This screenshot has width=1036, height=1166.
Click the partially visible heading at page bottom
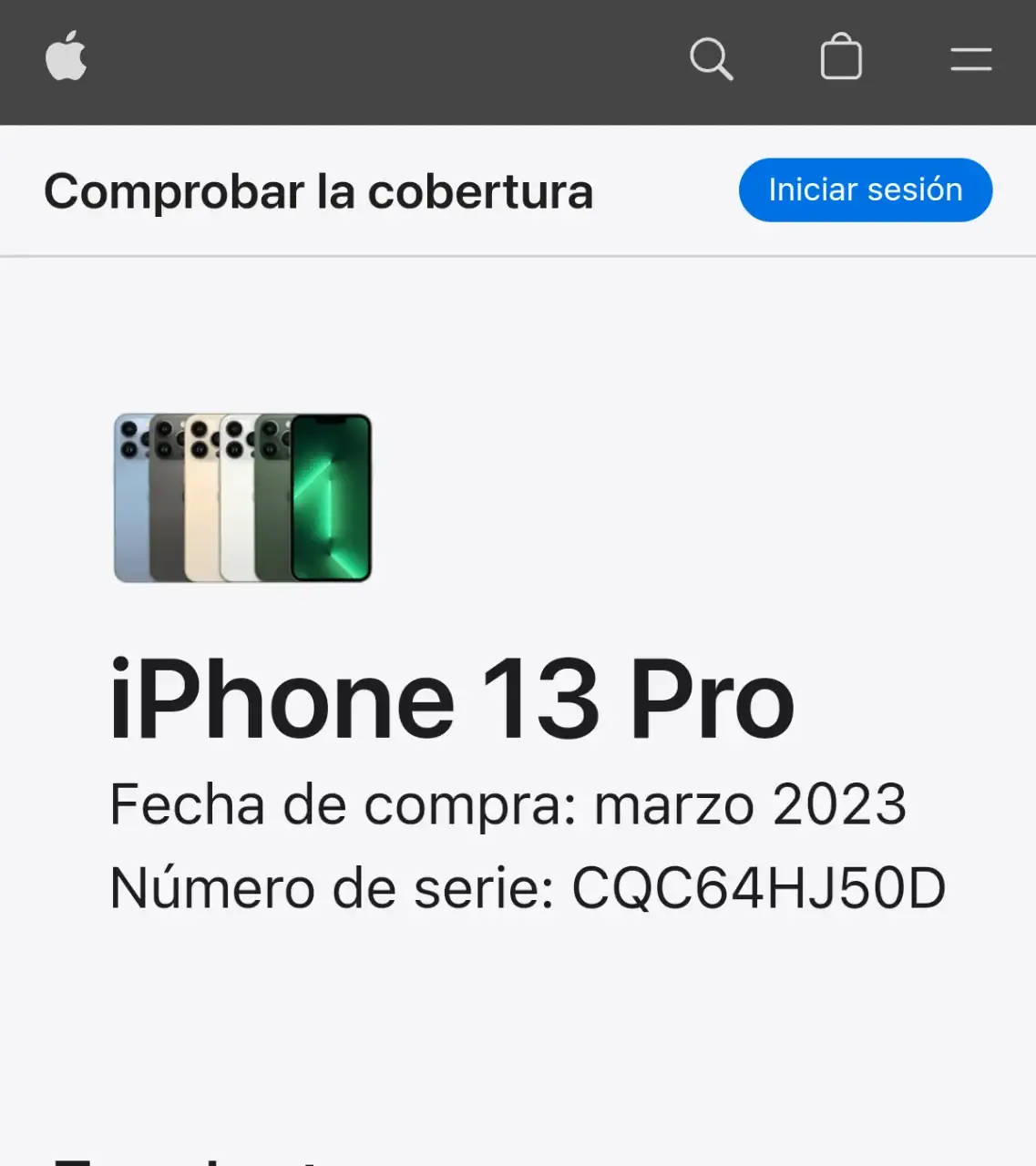tap(182, 1157)
